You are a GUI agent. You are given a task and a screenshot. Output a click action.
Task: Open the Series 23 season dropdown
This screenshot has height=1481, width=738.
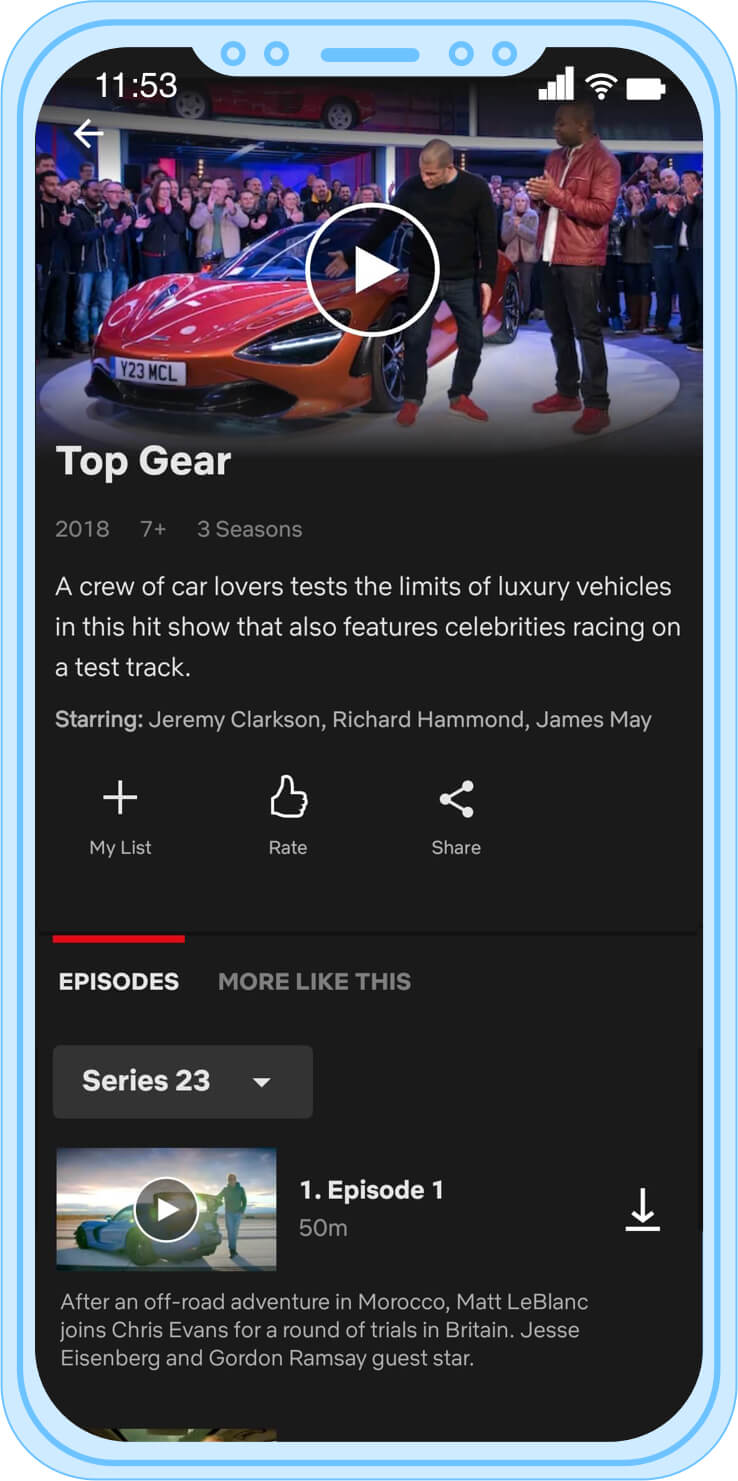pyautogui.click(x=182, y=1081)
